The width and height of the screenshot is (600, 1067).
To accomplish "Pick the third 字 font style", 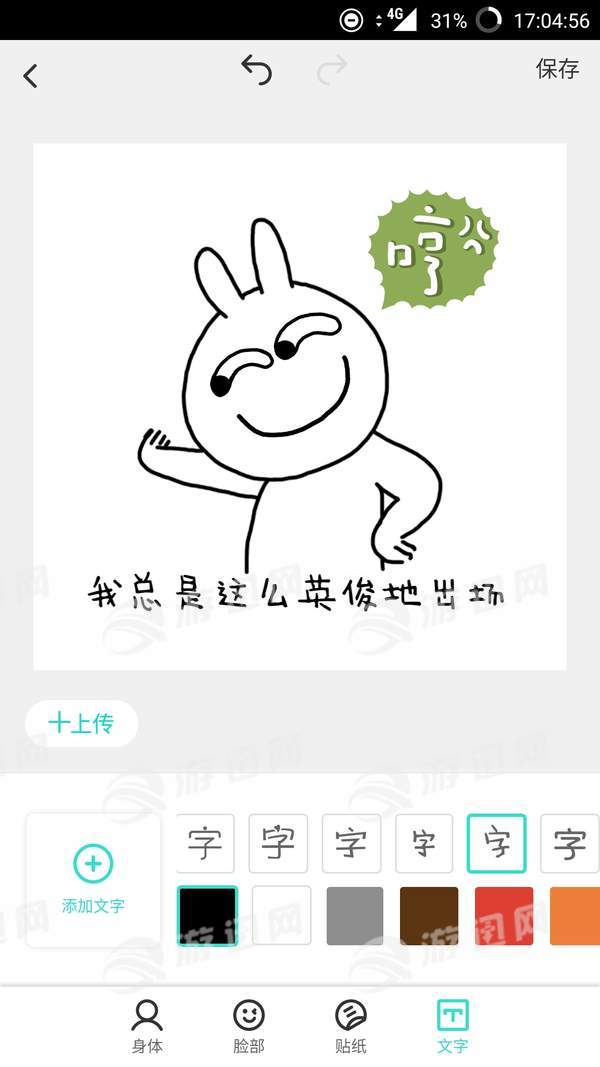I will 351,844.
